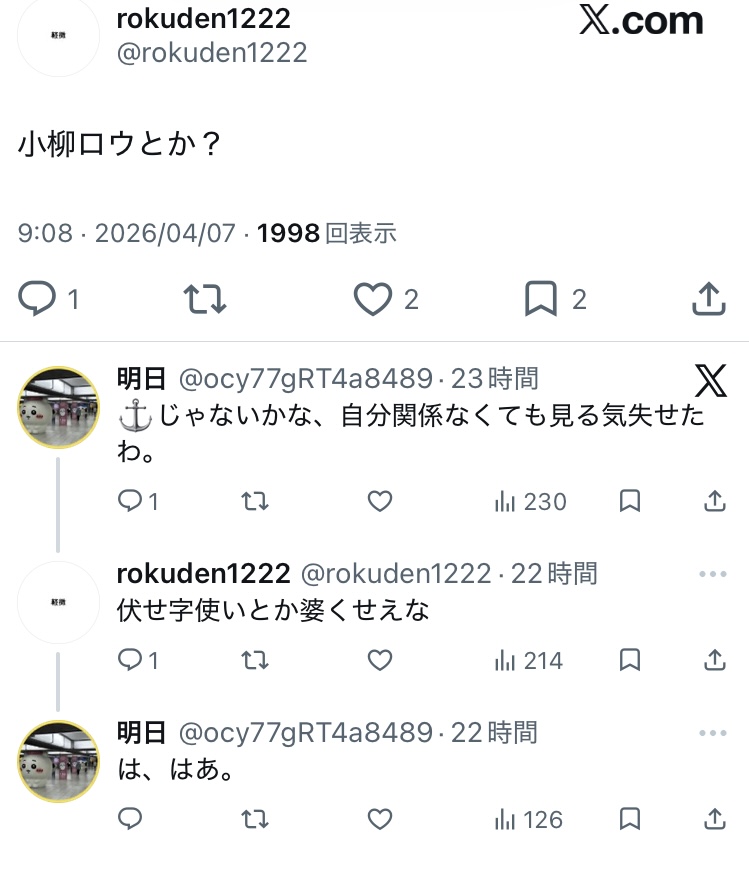
Task: Repost the main rokuden1222 post
Action: [206, 298]
